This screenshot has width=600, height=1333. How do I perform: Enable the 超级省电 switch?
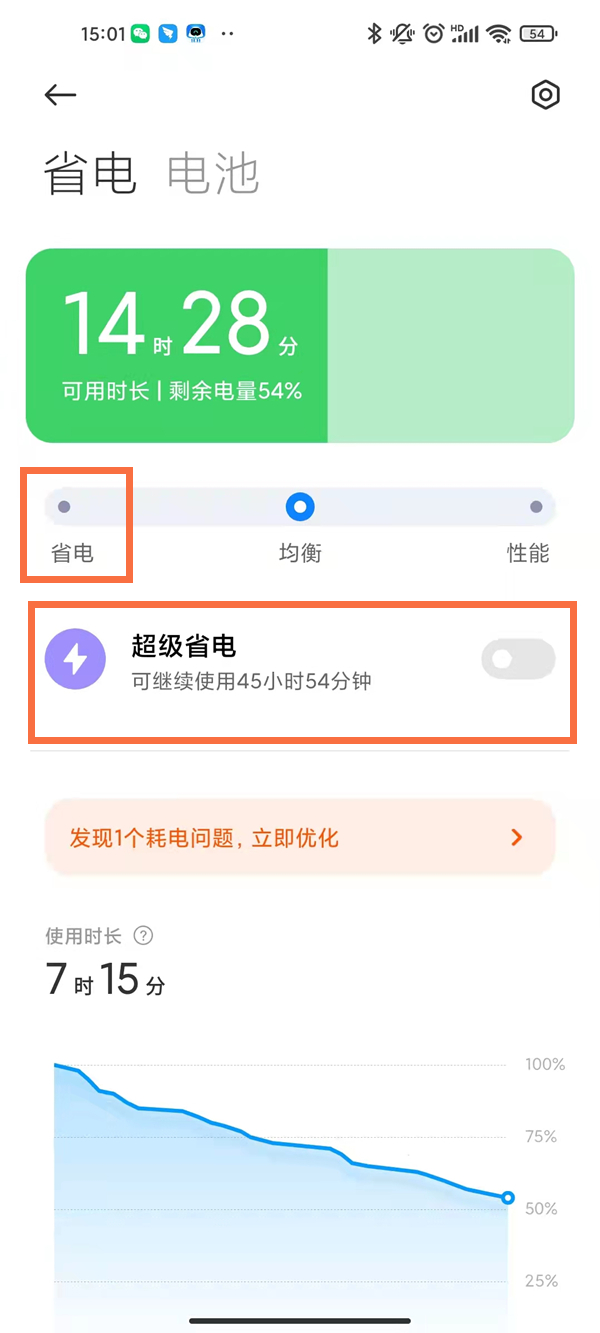[x=517, y=659]
